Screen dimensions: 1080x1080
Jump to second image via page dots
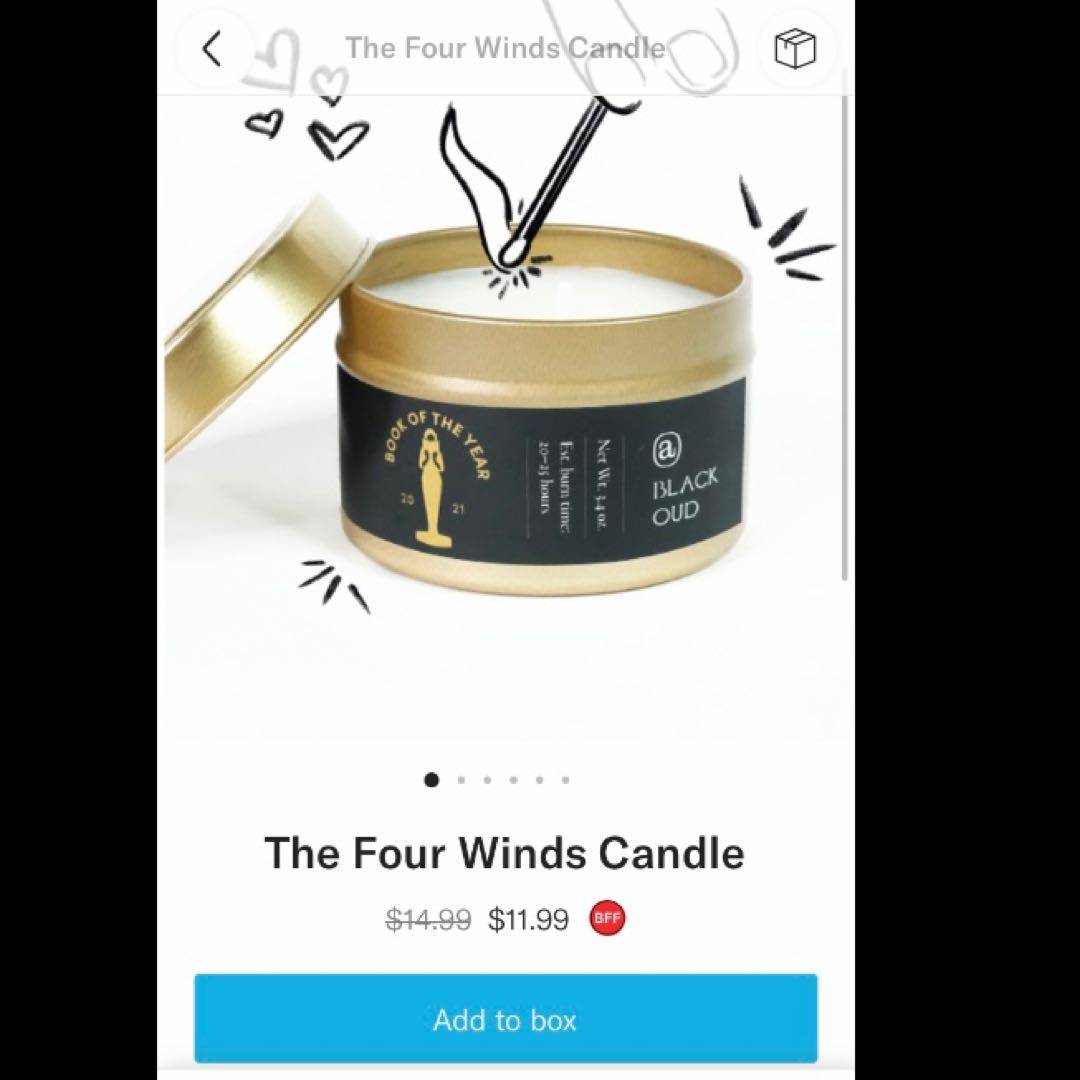pyautogui.click(x=461, y=780)
